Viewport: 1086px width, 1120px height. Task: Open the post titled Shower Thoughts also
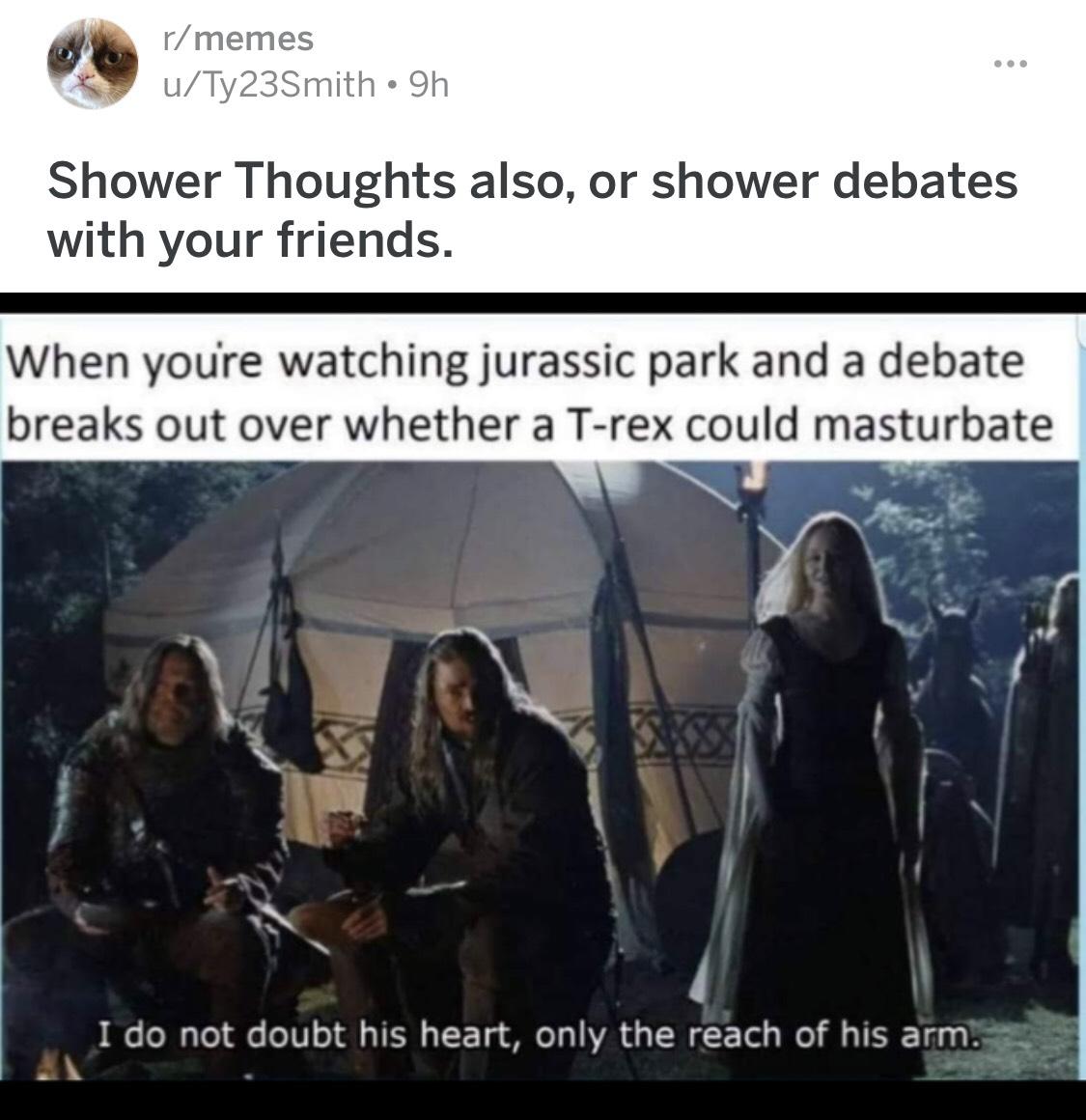coord(532,210)
